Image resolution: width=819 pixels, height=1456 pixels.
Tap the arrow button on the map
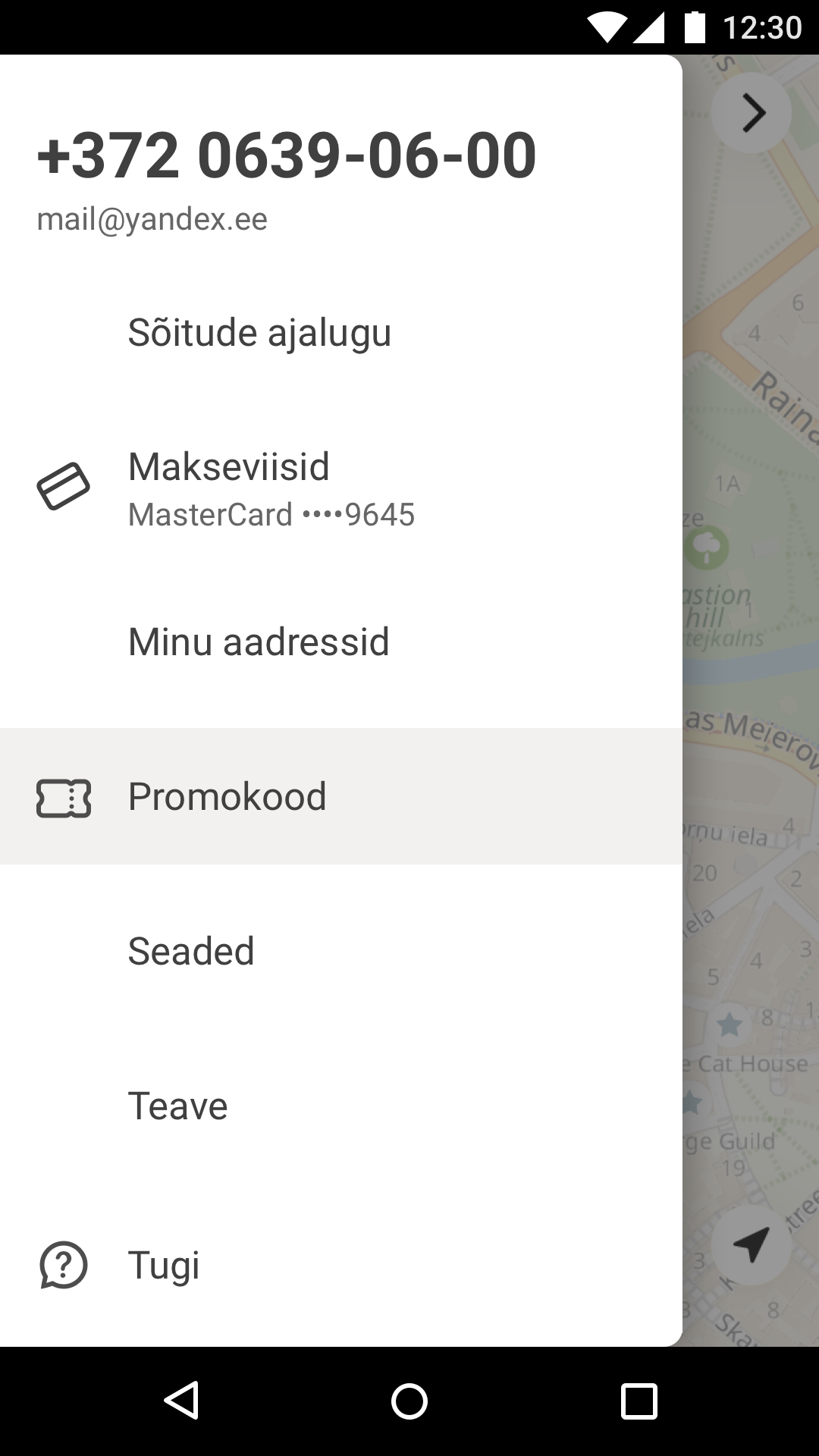(752, 114)
